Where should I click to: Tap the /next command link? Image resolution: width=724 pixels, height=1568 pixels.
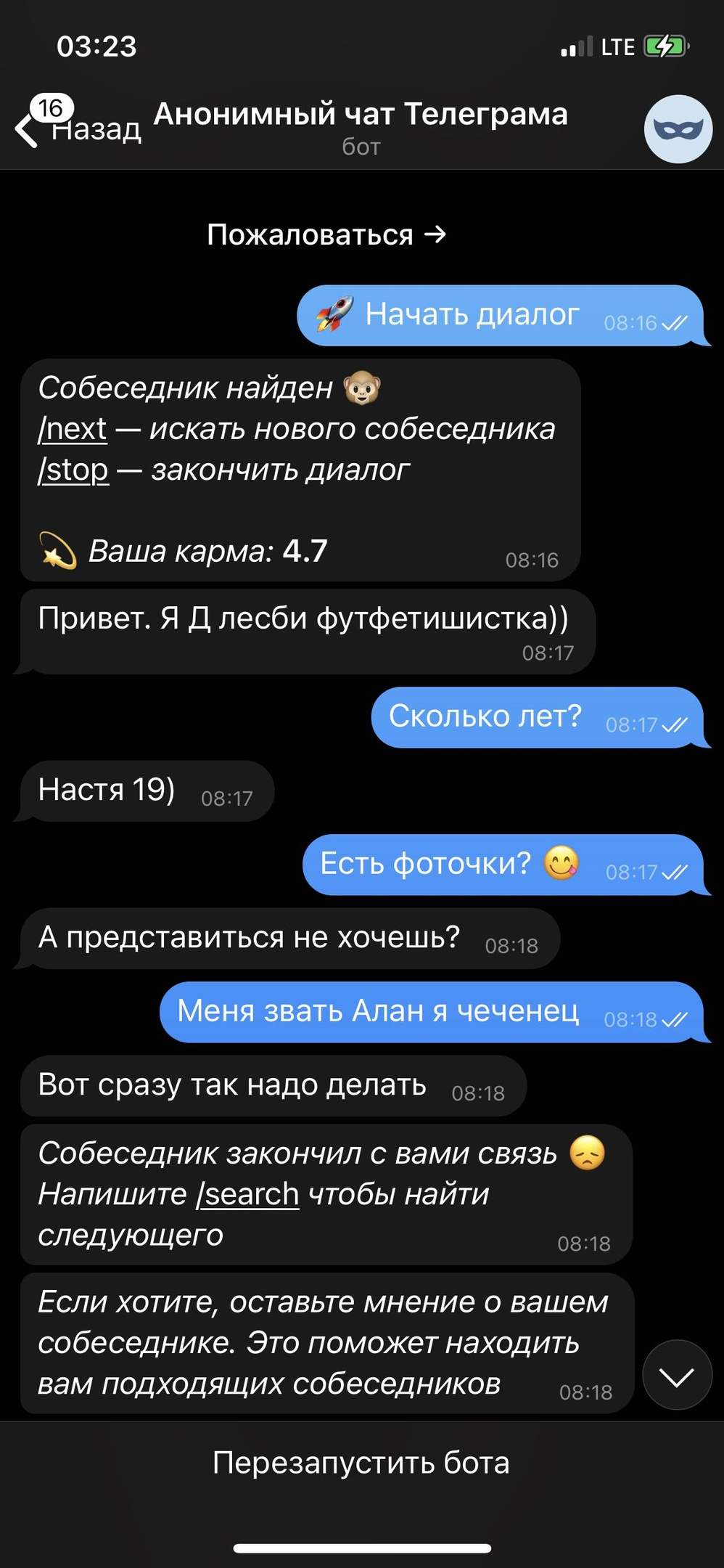(x=73, y=429)
